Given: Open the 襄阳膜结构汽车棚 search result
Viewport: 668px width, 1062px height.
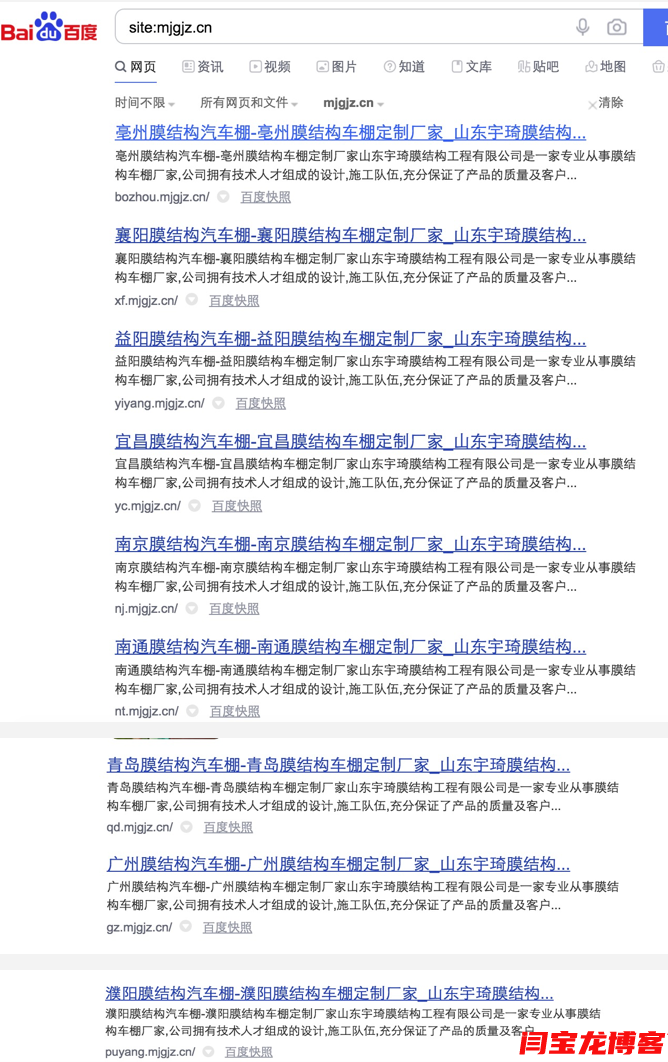Looking at the screenshot, I should pyautogui.click(x=350, y=236).
